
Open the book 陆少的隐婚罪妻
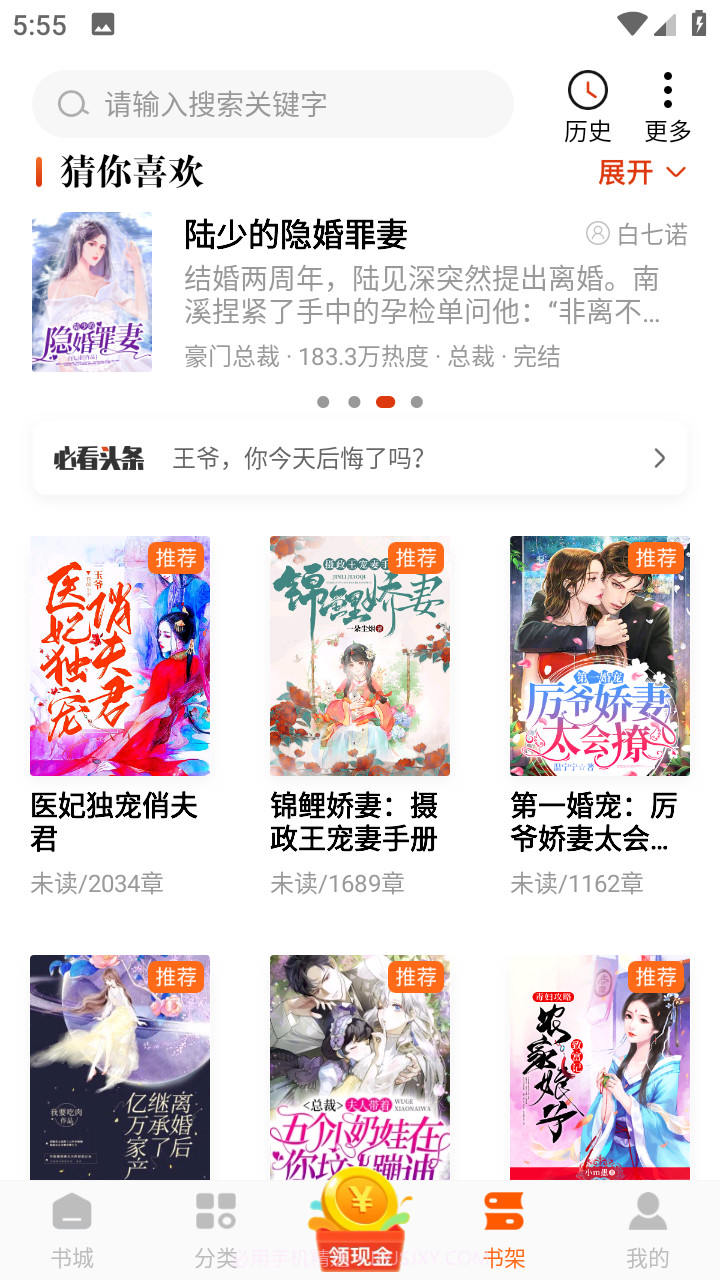click(300, 232)
